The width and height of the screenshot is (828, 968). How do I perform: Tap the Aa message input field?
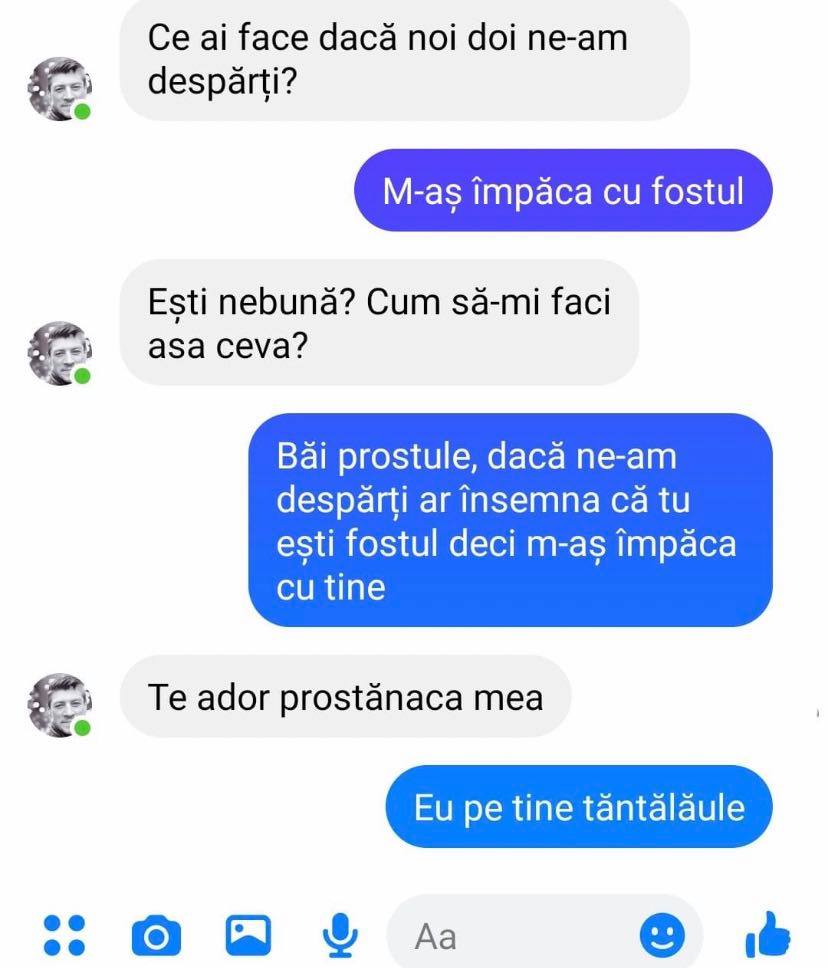tap(510, 936)
